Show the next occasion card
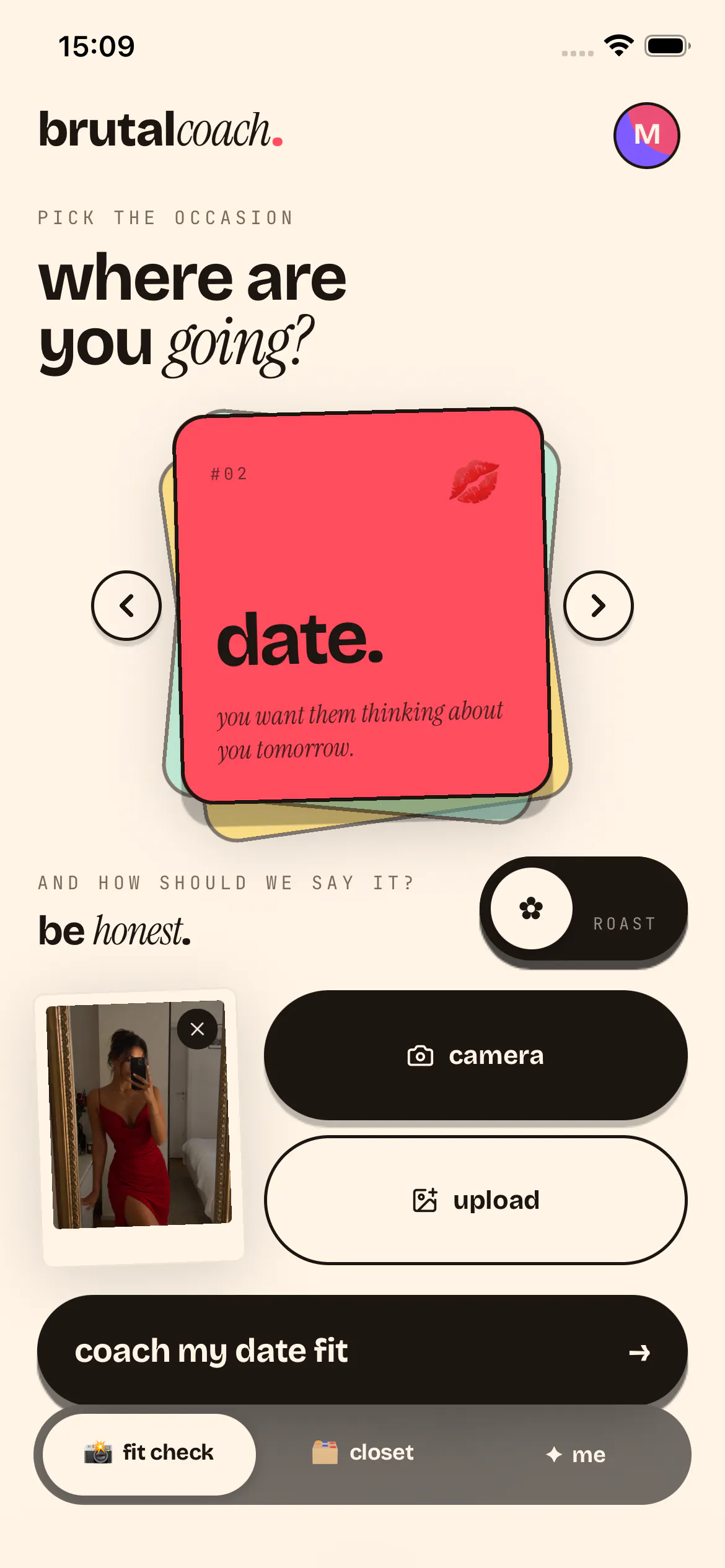Image resolution: width=725 pixels, height=1568 pixels. tap(598, 605)
